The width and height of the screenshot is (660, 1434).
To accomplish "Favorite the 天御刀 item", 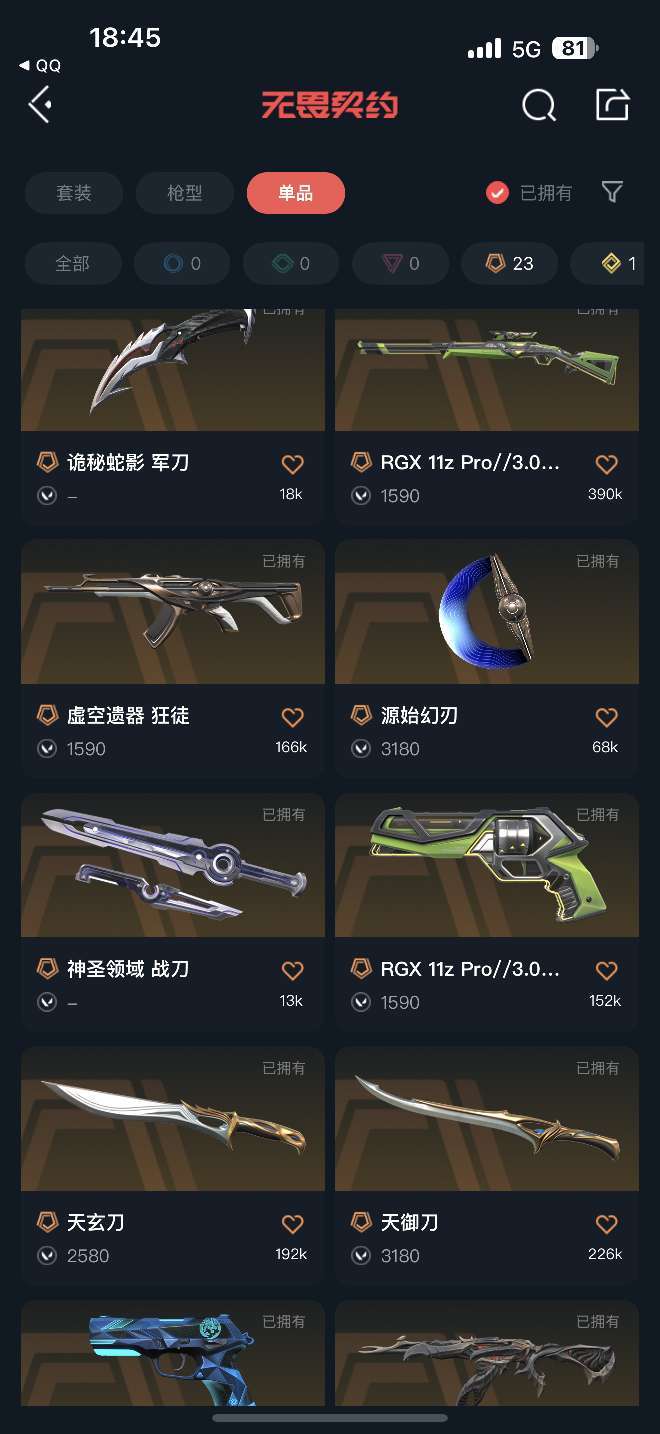I will 606,1224.
